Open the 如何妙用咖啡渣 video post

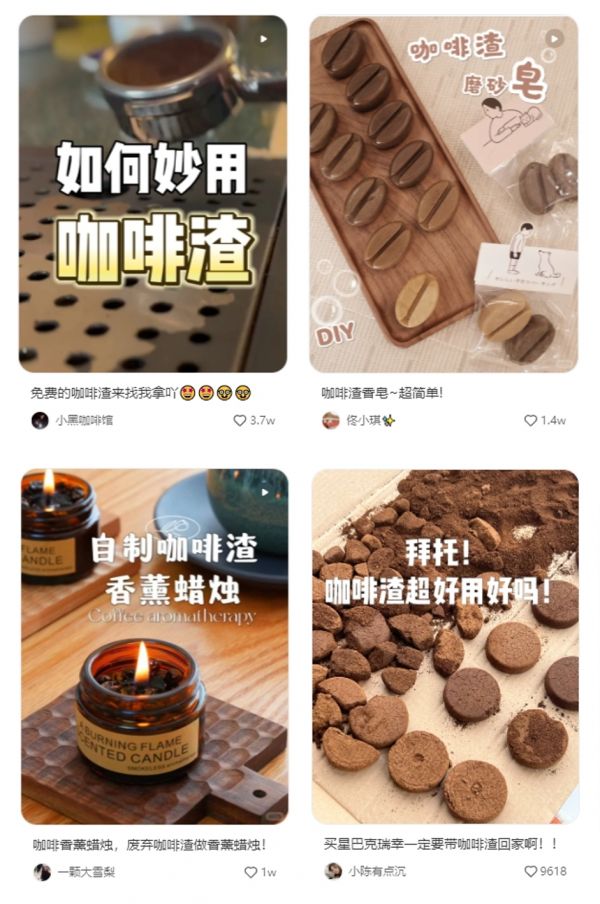pos(153,195)
